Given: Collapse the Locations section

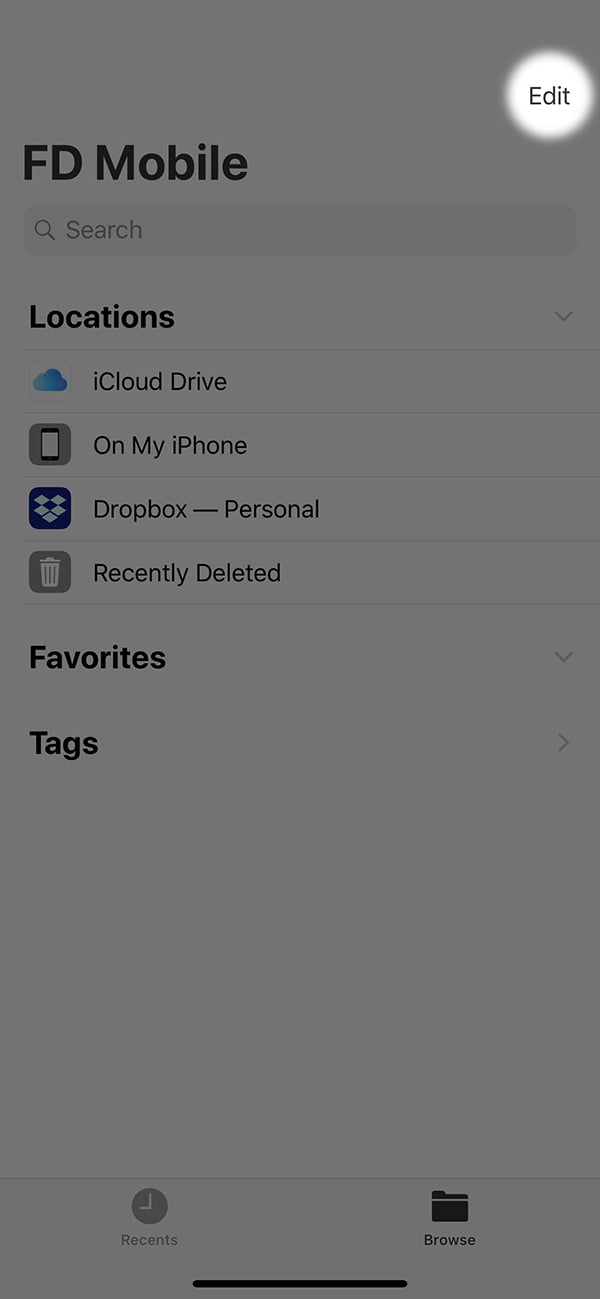Looking at the screenshot, I should tap(564, 317).
